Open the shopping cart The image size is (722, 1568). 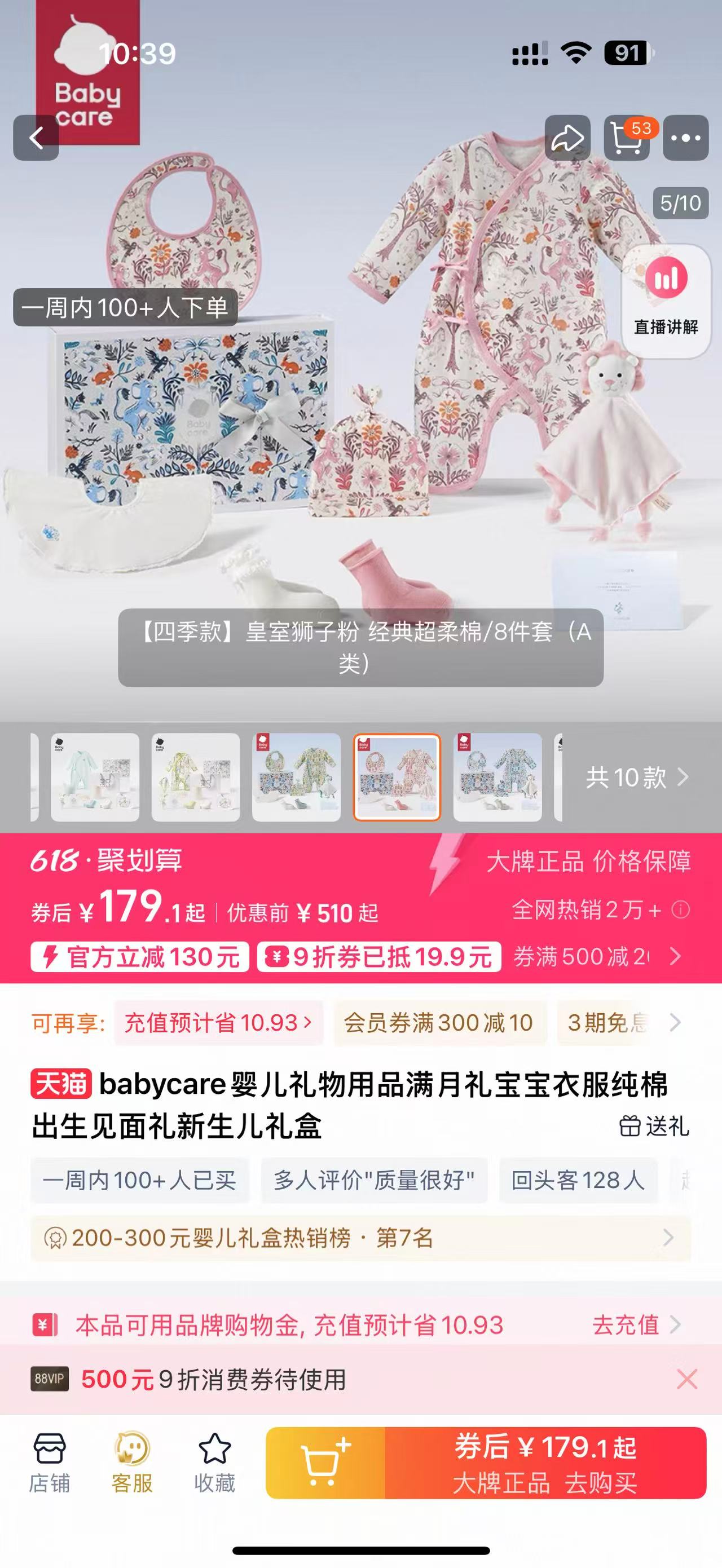pyautogui.click(x=627, y=138)
